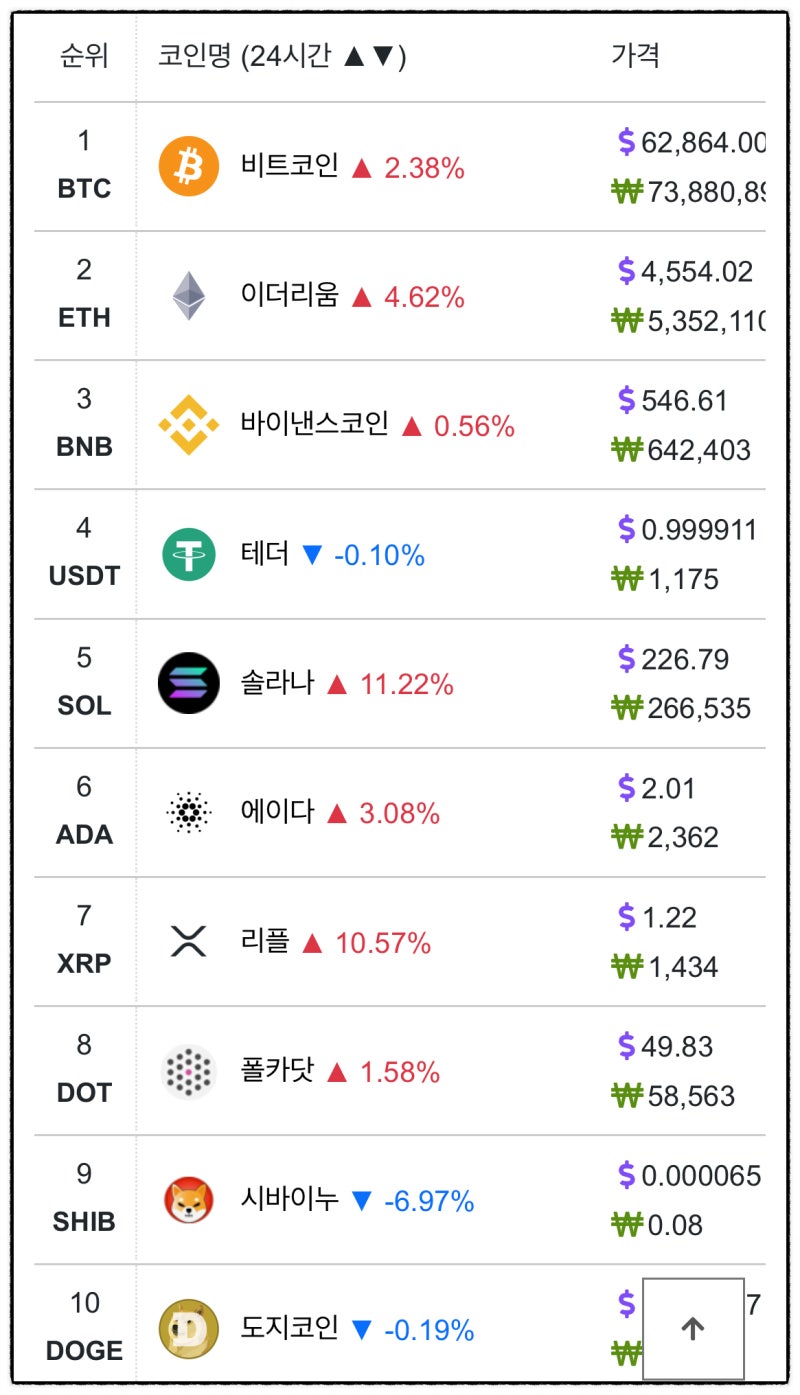Screen dimensions: 800x1395
Task: Click the Bitcoin logo icon
Action: [188, 164]
